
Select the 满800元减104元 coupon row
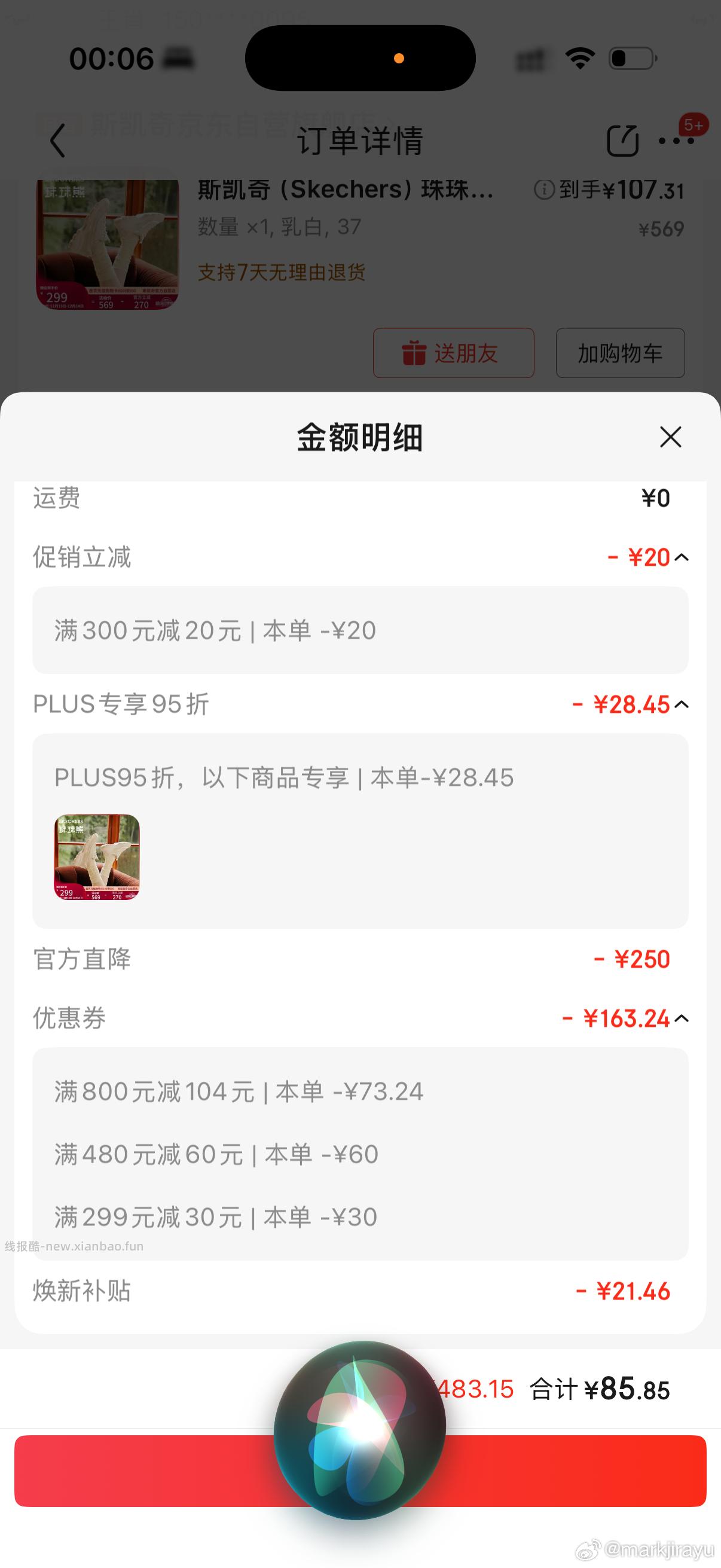[x=237, y=1091]
